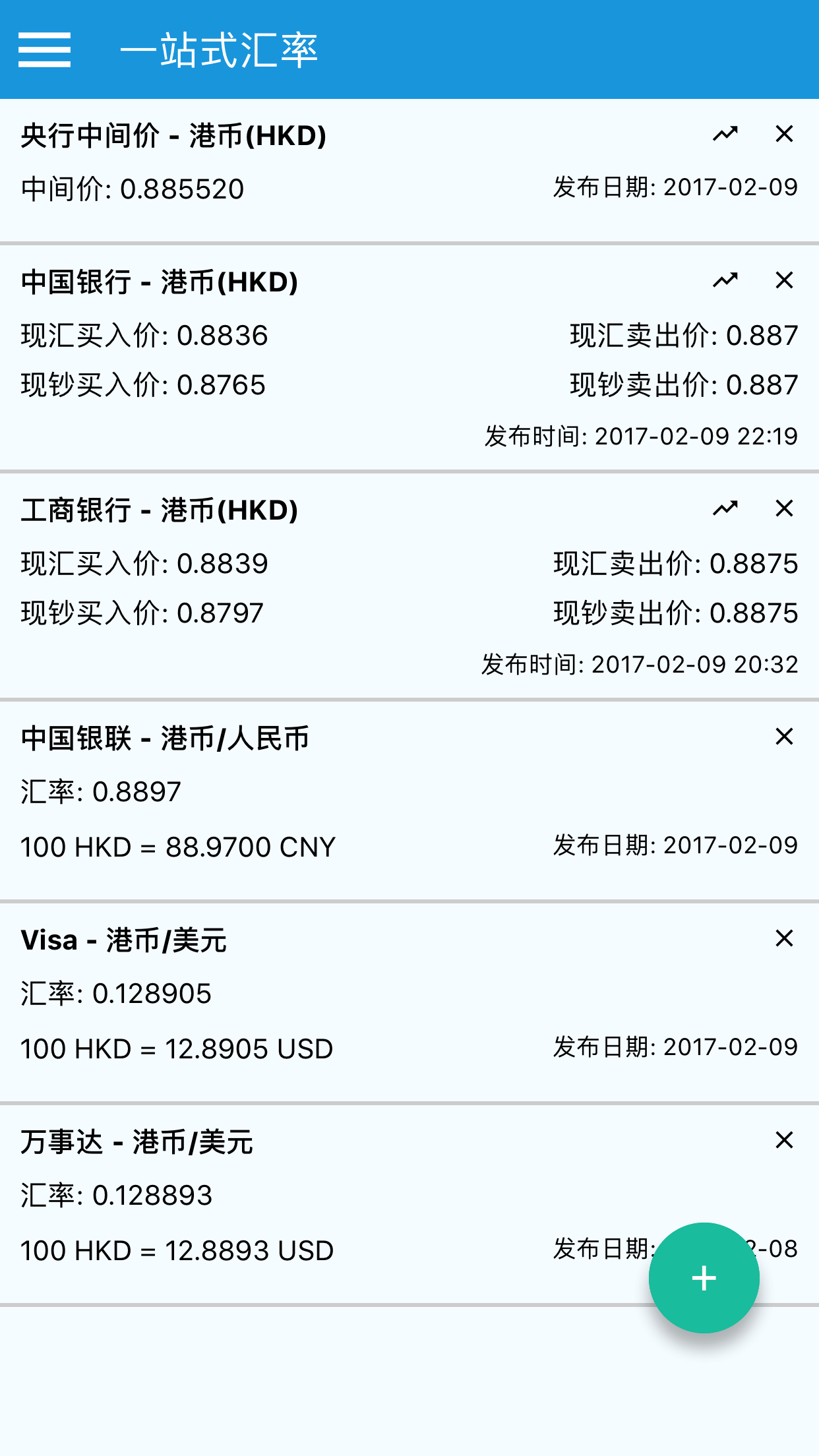View trend chart for 央行中间价 港币
The height and width of the screenshot is (1456, 819).
coord(725,135)
